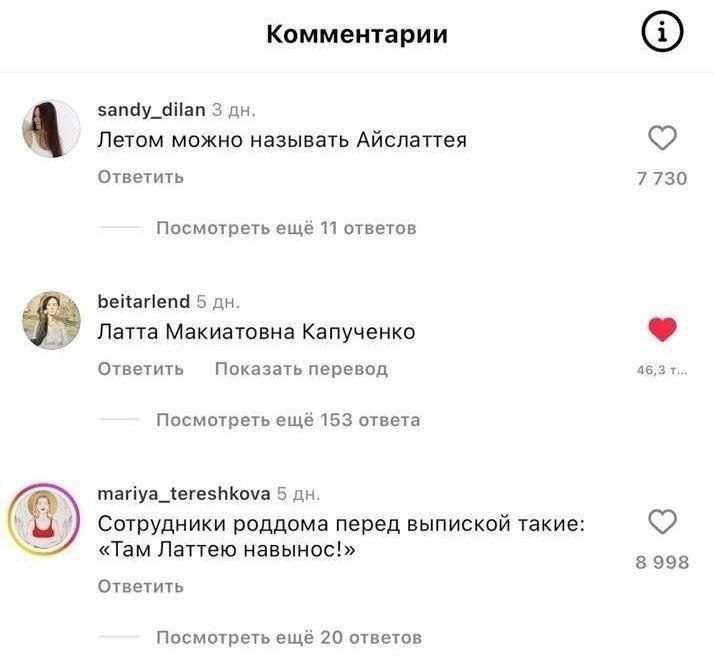Open beitarlend's profile avatar

coord(50,320)
